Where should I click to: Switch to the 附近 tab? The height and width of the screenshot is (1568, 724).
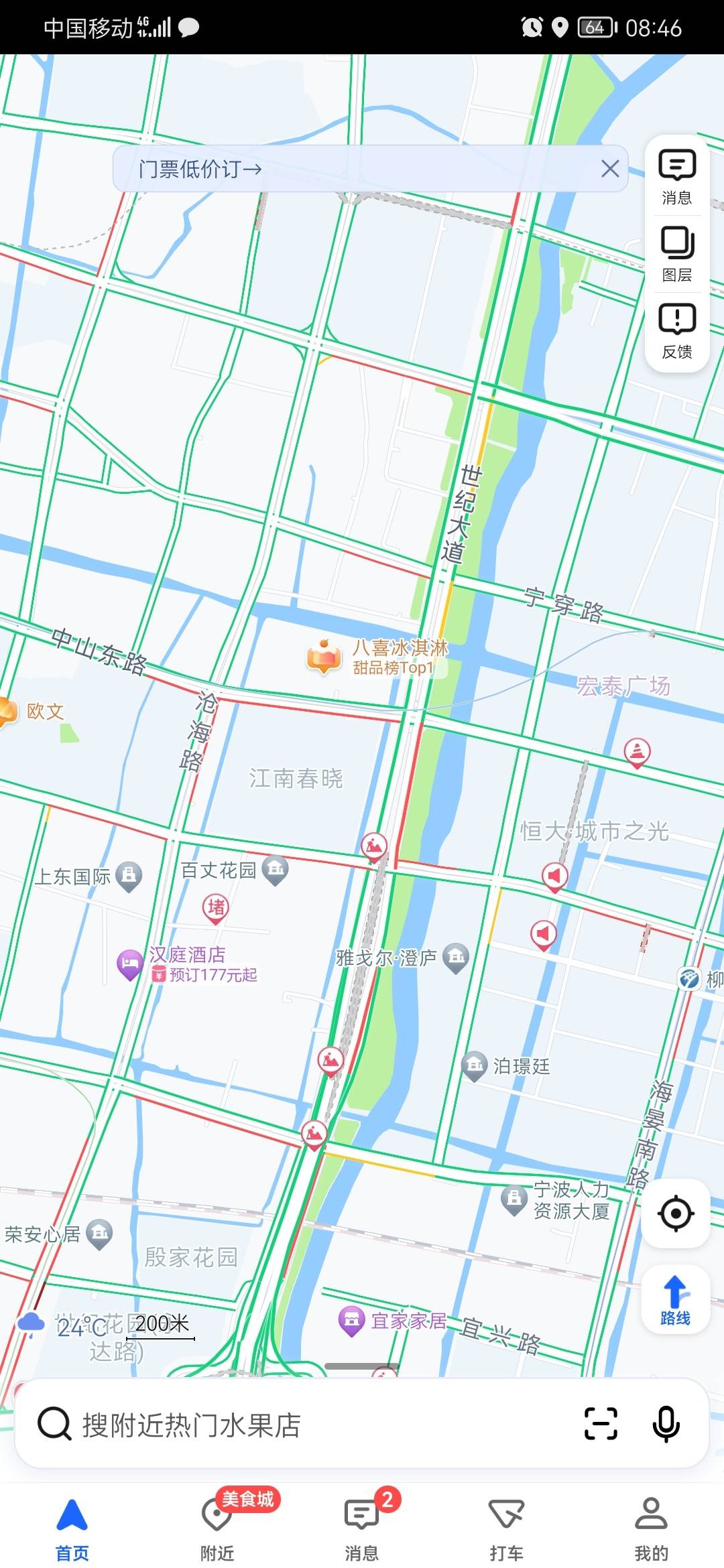point(217,1526)
